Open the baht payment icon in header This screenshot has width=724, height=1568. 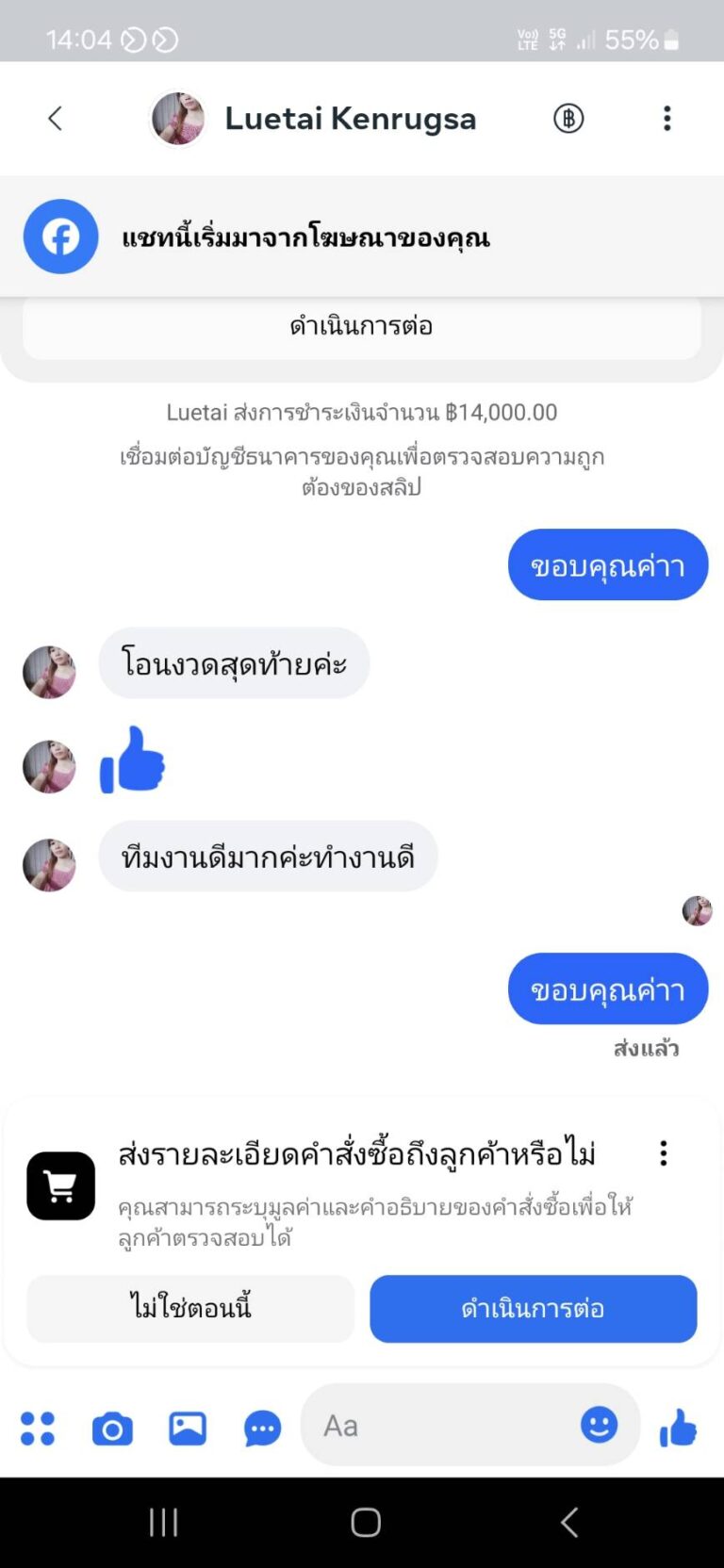pos(568,119)
